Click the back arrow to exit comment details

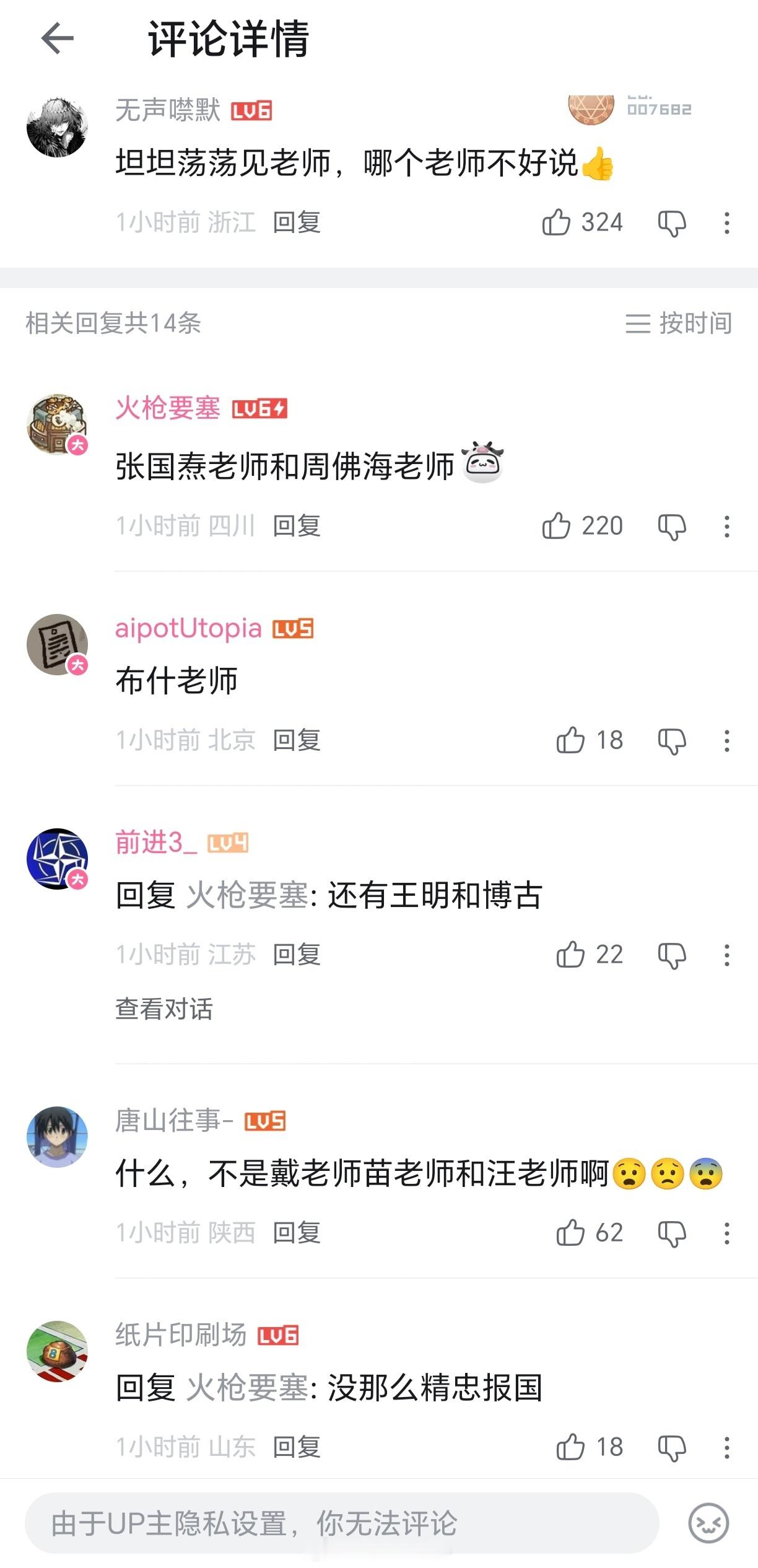point(57,38)
